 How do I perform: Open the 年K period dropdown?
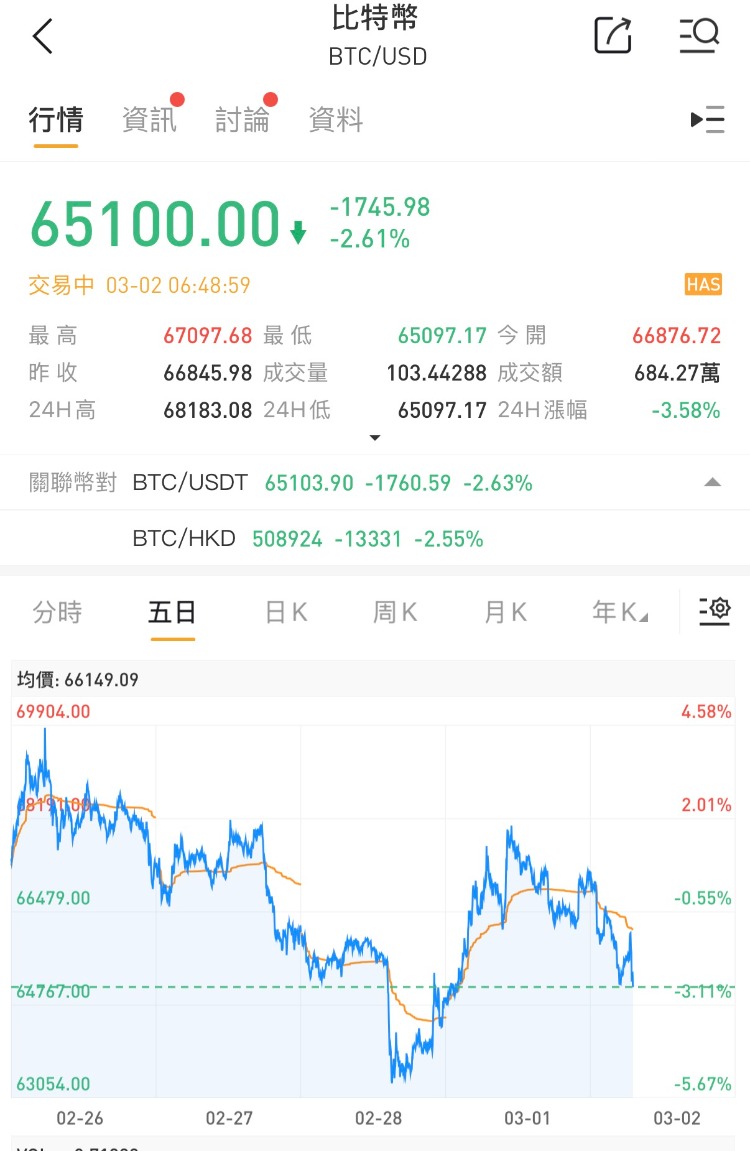coord(619,612)
